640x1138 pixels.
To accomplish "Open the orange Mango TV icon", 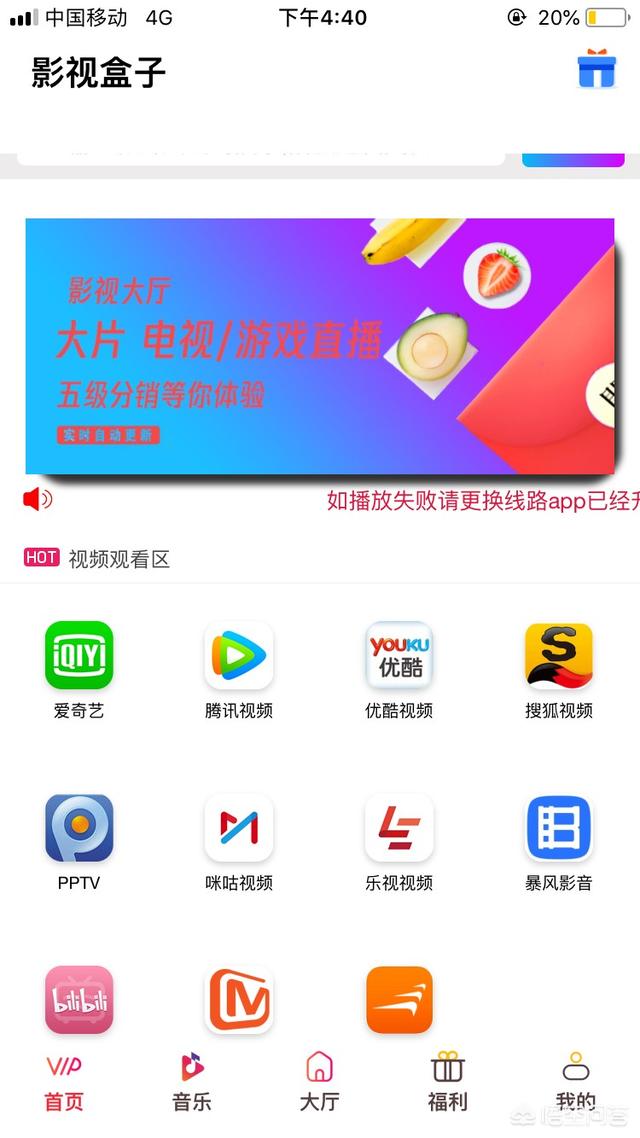I will click(239, 999).
